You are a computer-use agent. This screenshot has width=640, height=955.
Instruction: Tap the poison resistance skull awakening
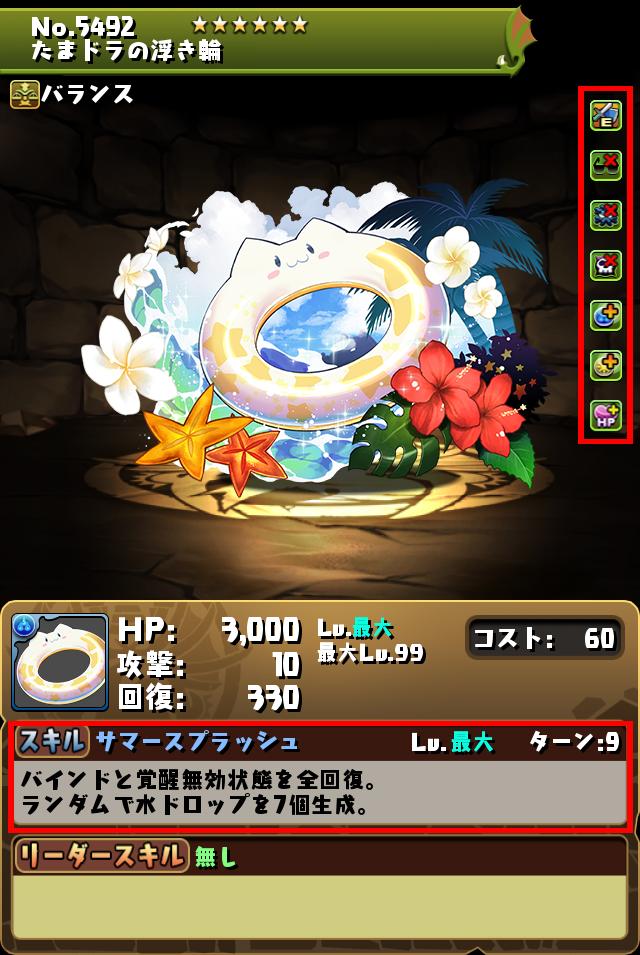606,265
